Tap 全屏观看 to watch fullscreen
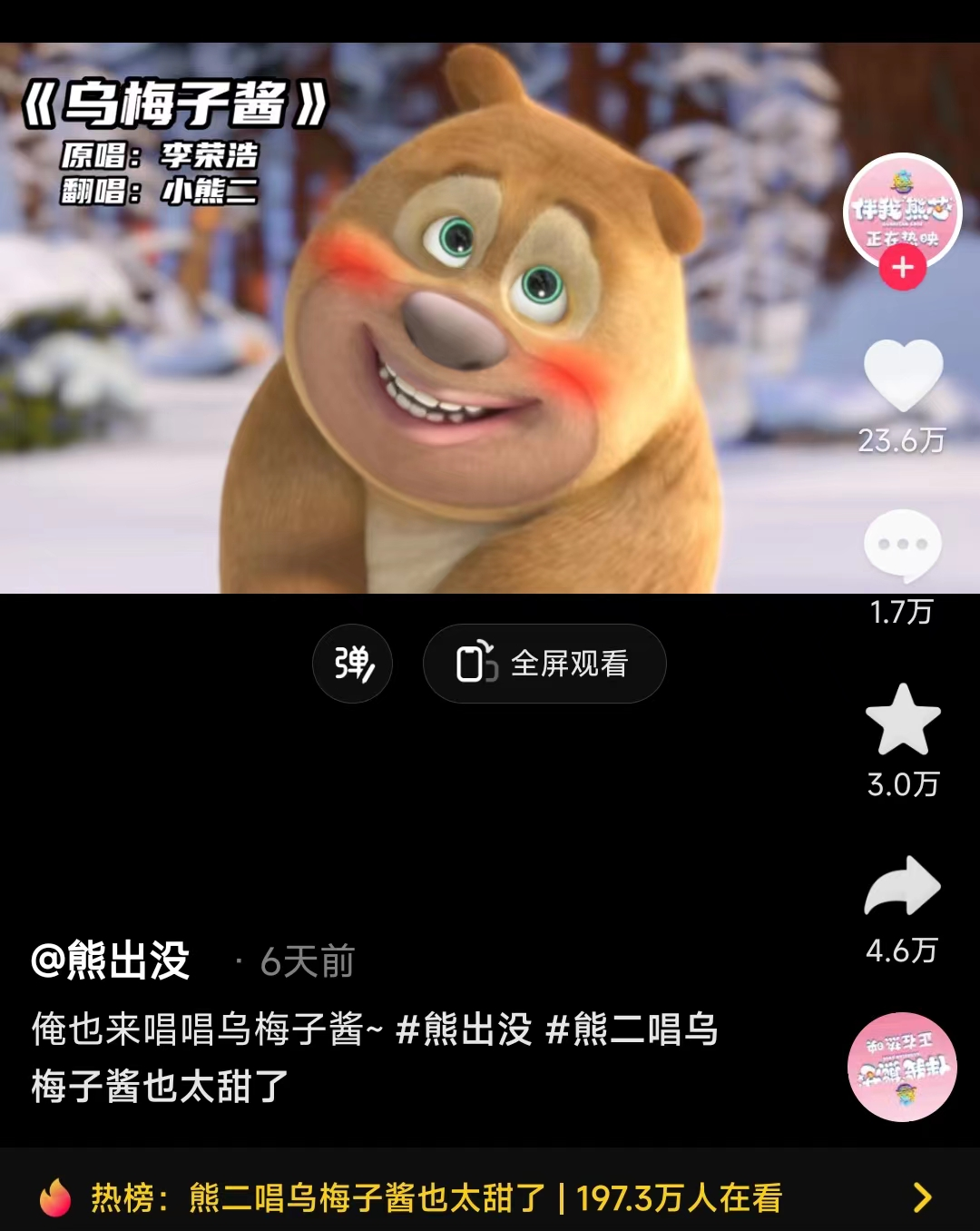 pos(544,664)
